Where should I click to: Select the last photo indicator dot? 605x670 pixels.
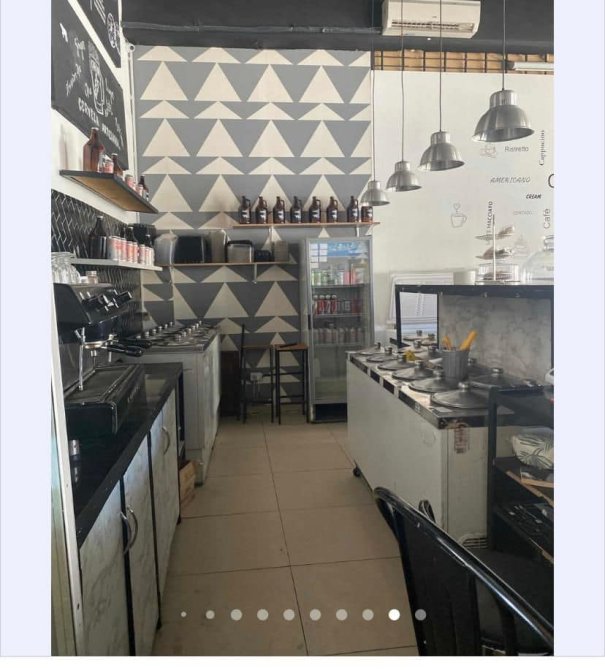point(420,615)
